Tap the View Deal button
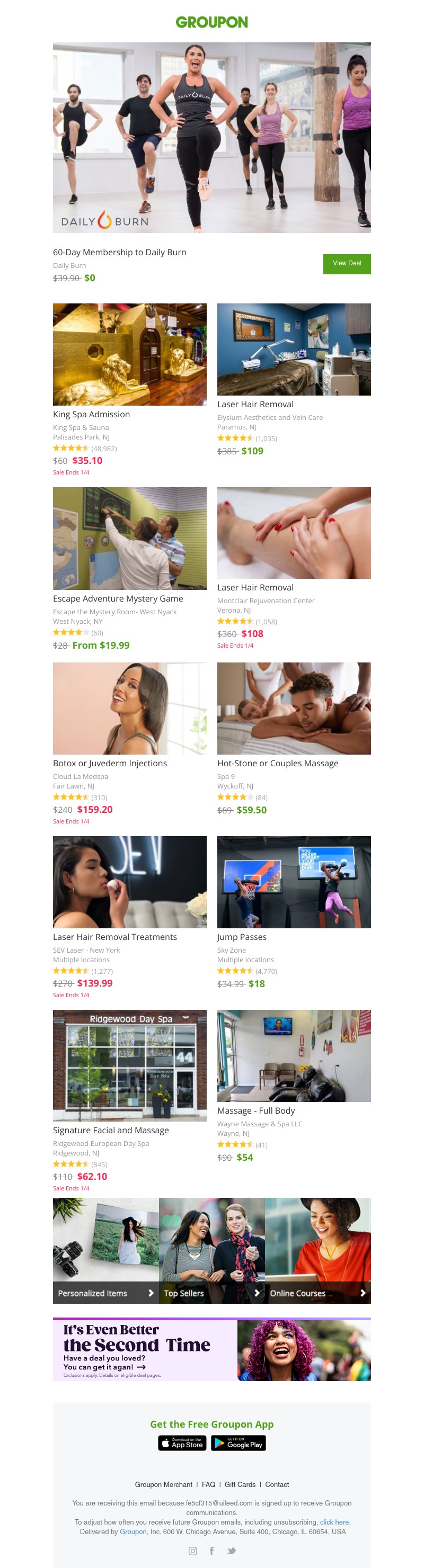 pyautogui.click(x=346, y=264)
